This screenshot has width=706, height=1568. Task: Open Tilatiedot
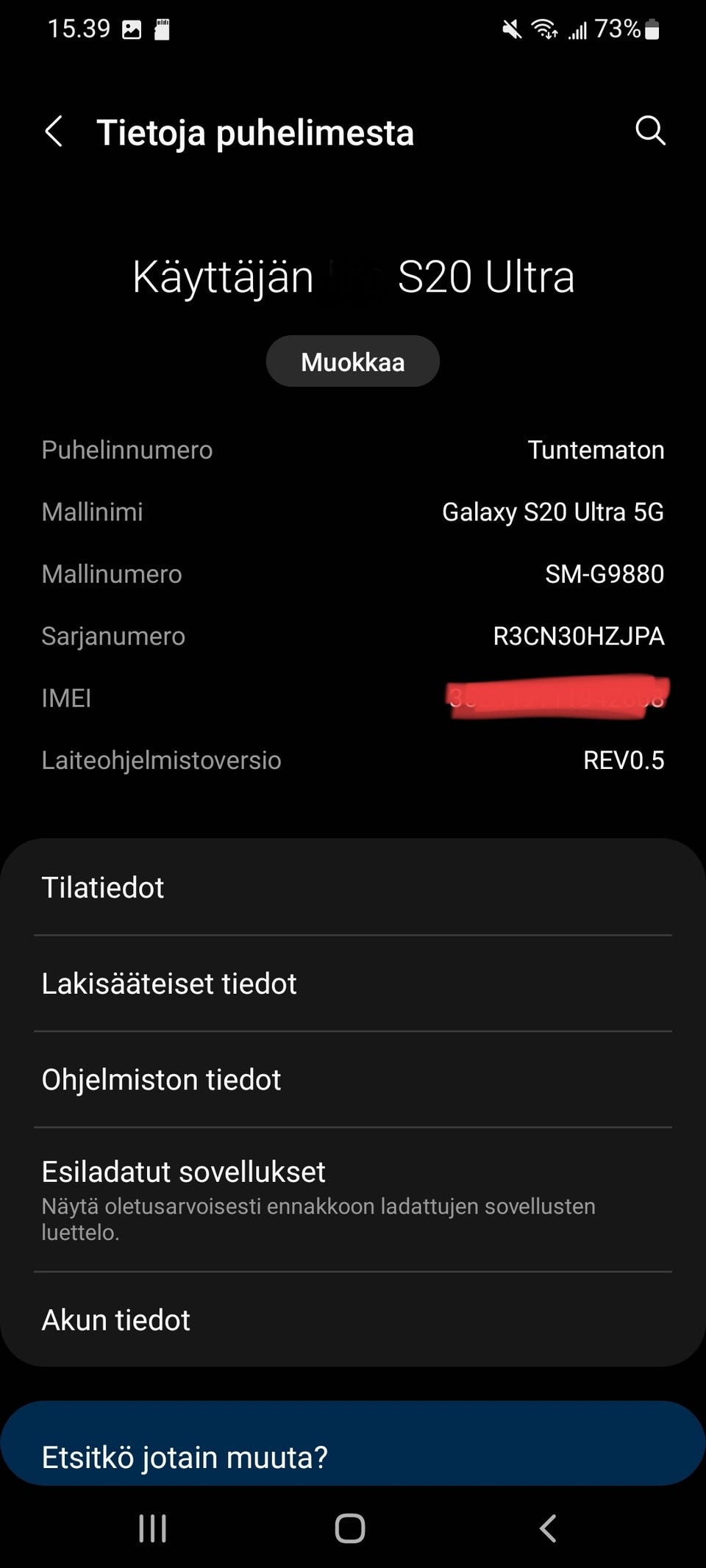353,887
